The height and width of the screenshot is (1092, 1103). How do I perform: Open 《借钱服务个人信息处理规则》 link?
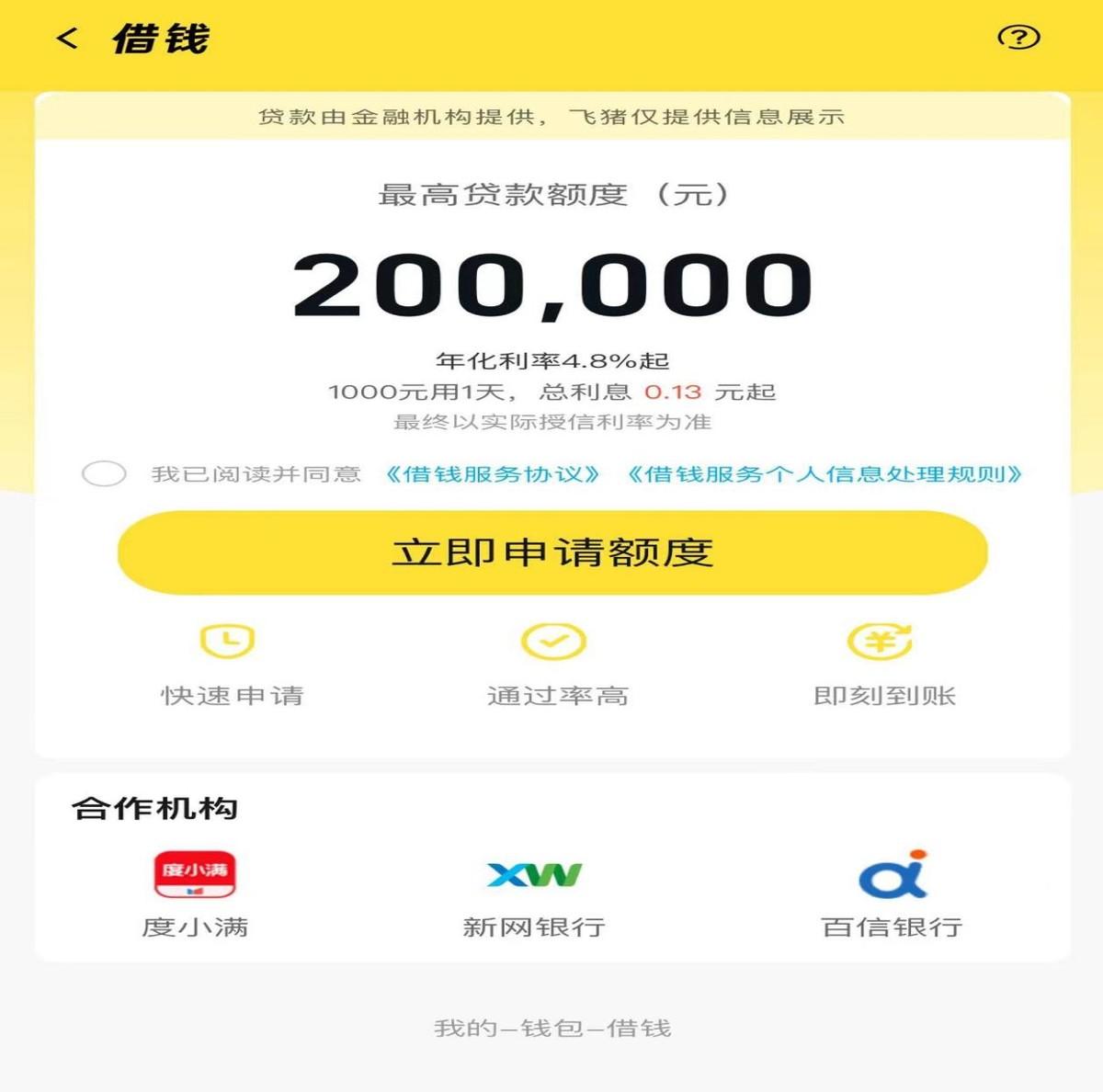pyautogui.click(x=824, y=474)
